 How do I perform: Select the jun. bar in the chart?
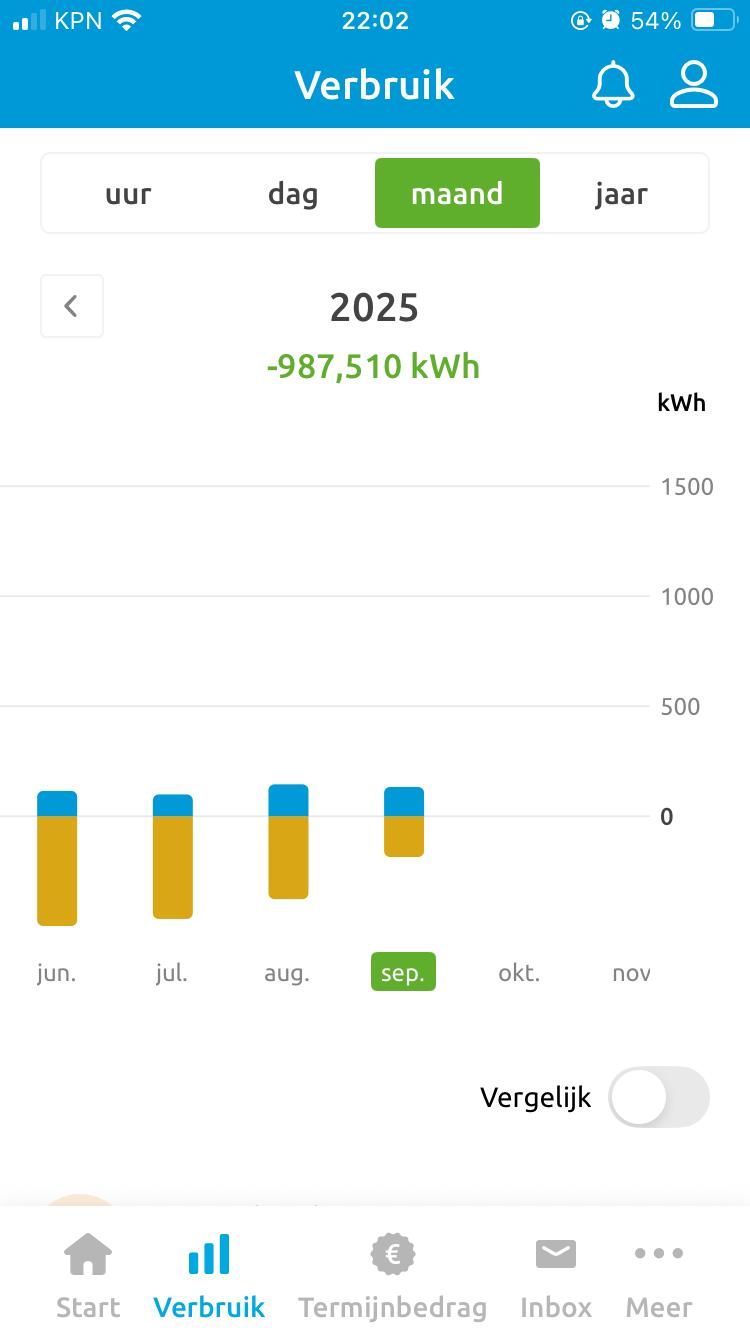(x=57, y=858)
